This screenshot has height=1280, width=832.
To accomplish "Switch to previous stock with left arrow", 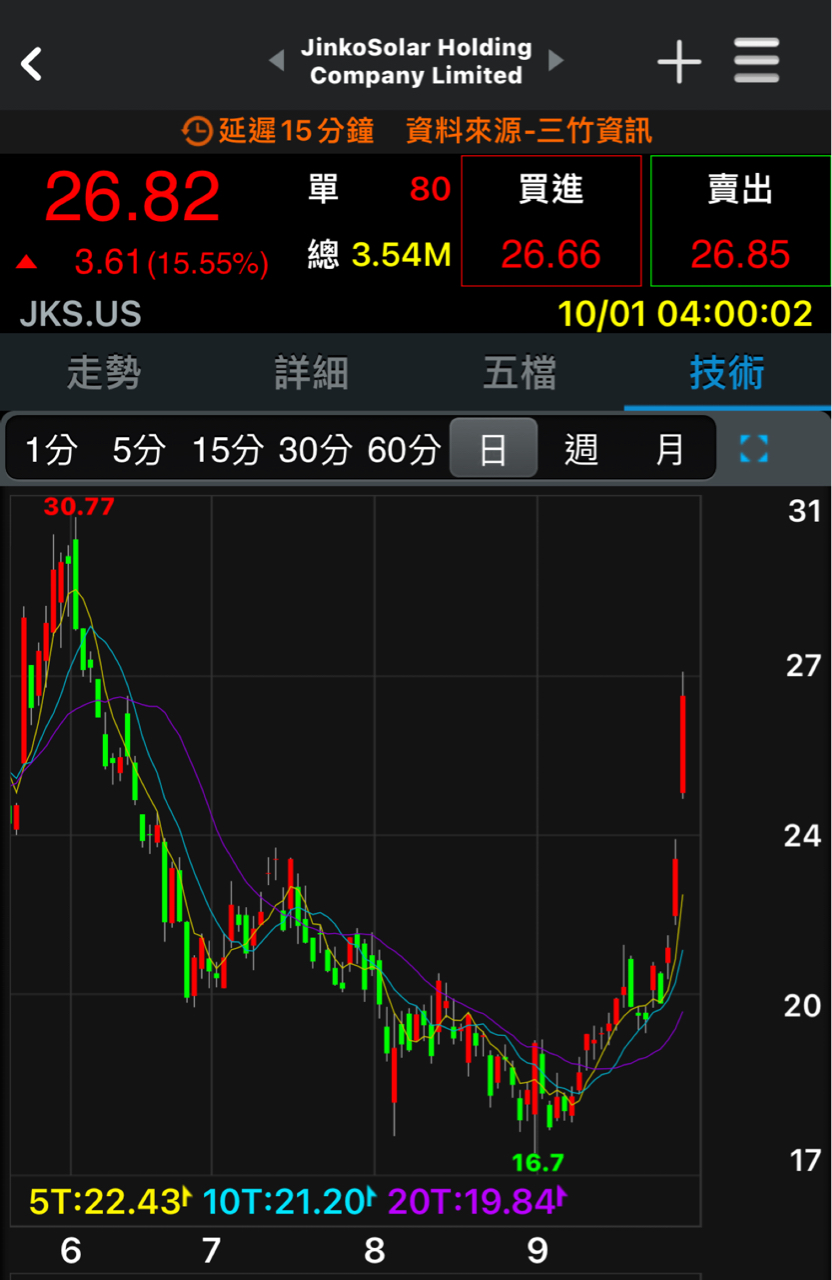I will tap(277, 61).
